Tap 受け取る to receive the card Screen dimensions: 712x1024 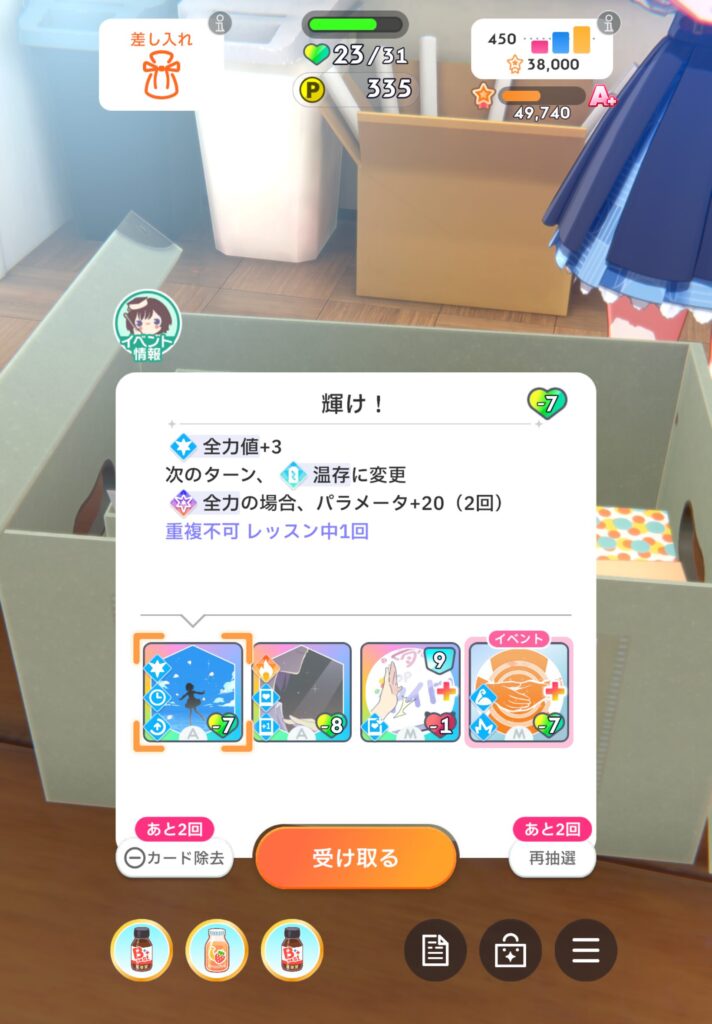(x=355, y=858)
